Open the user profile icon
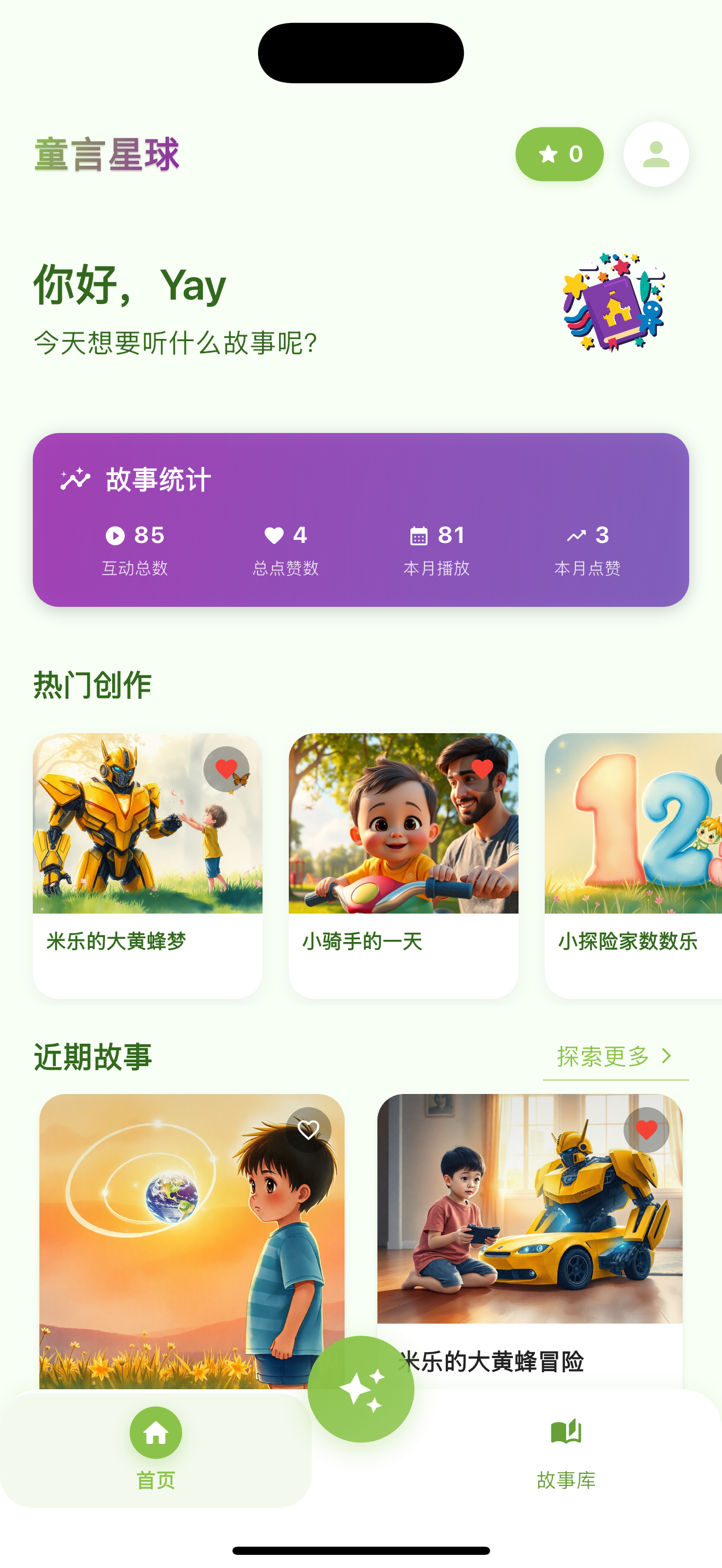 pos(656,154)
